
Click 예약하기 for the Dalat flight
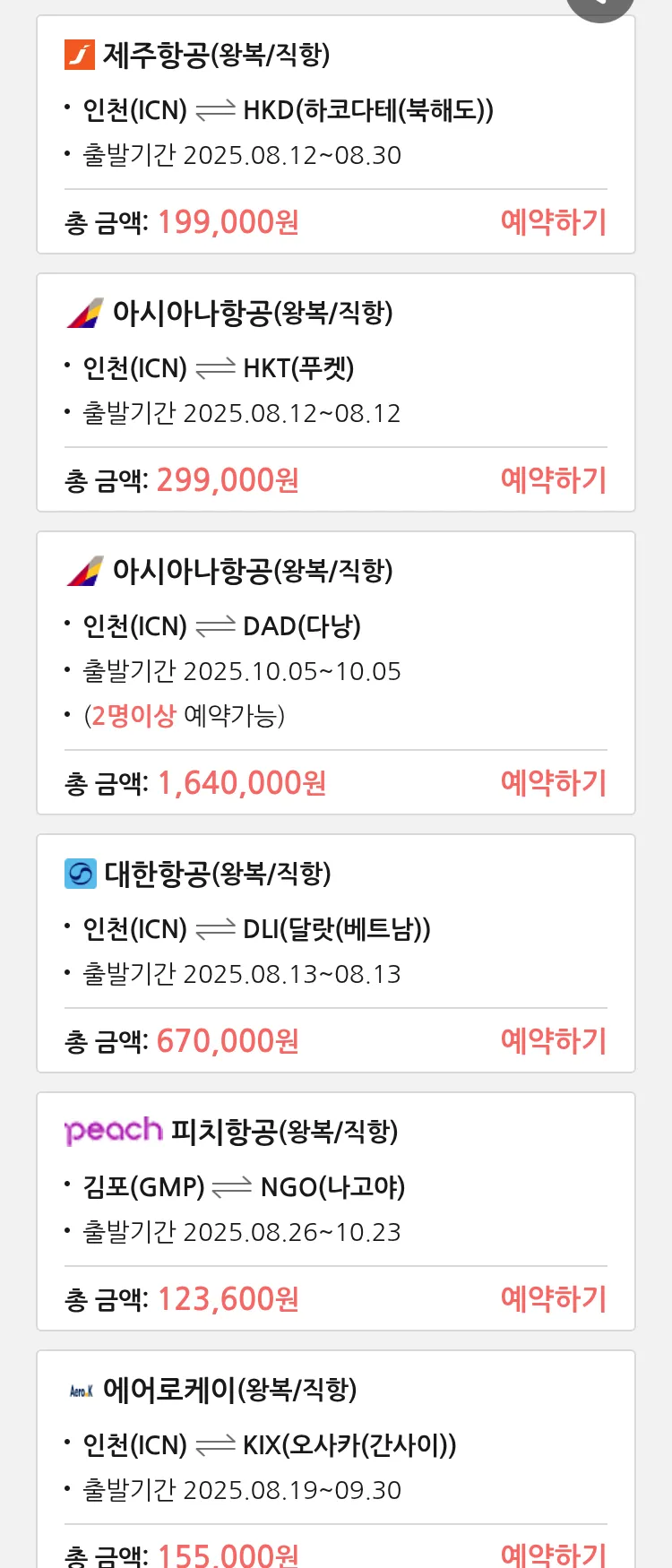pyautogui.click(x=554, y=1040)
